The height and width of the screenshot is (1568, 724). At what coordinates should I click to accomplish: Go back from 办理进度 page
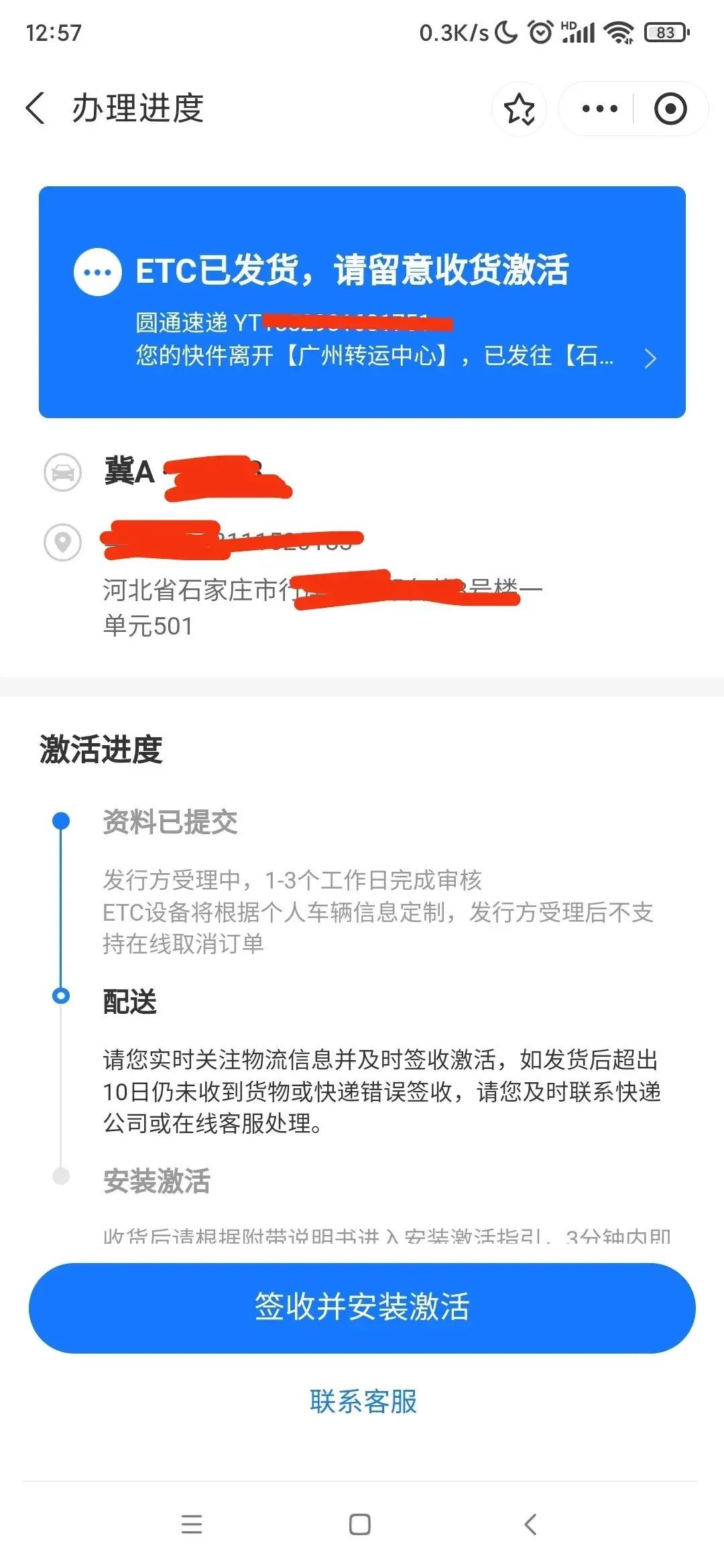(x=36, y=108)
